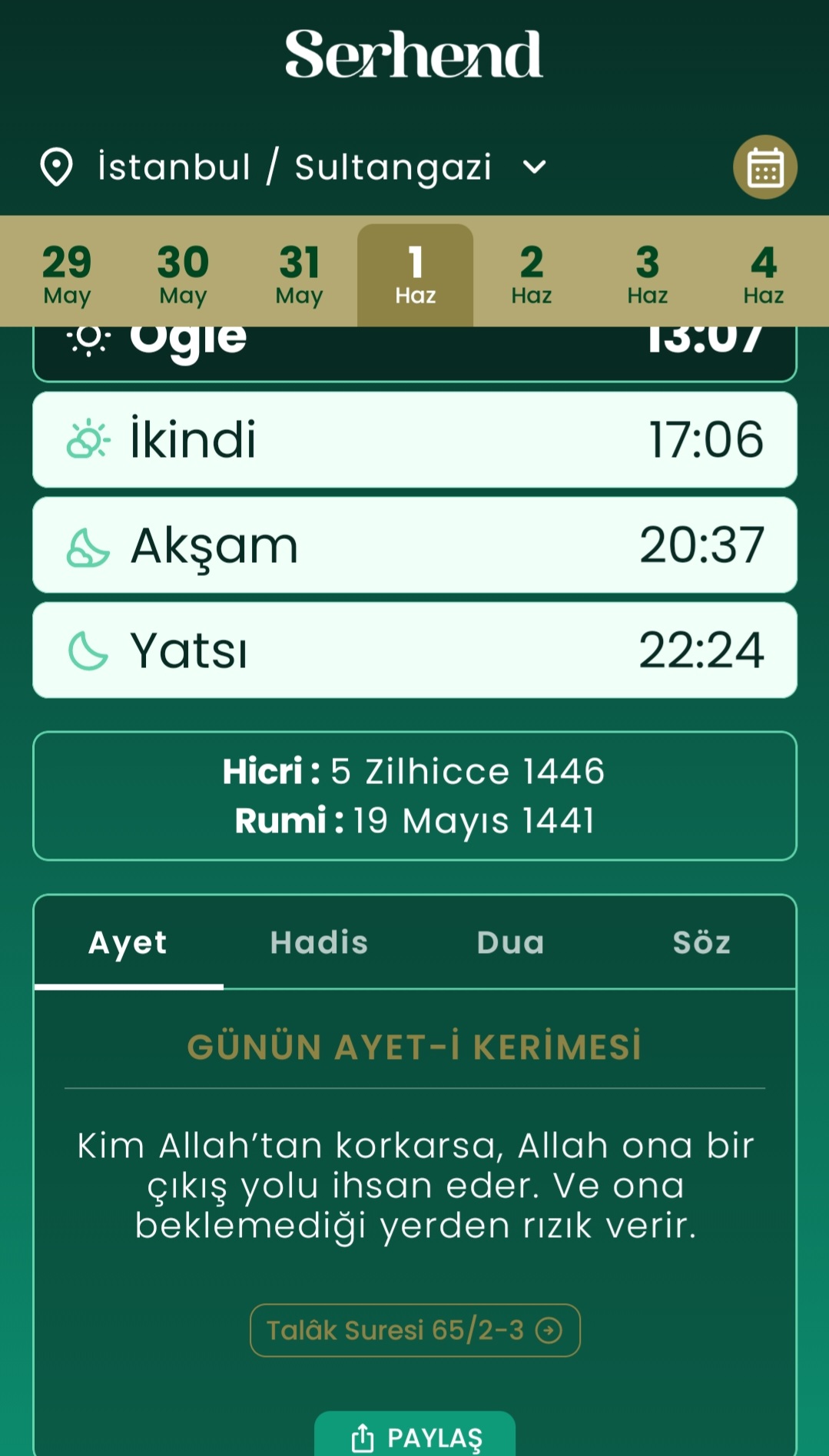Select 4 Haz in the date strip
The height and width of the screenshot is (1456, 829).
(763, 274)
